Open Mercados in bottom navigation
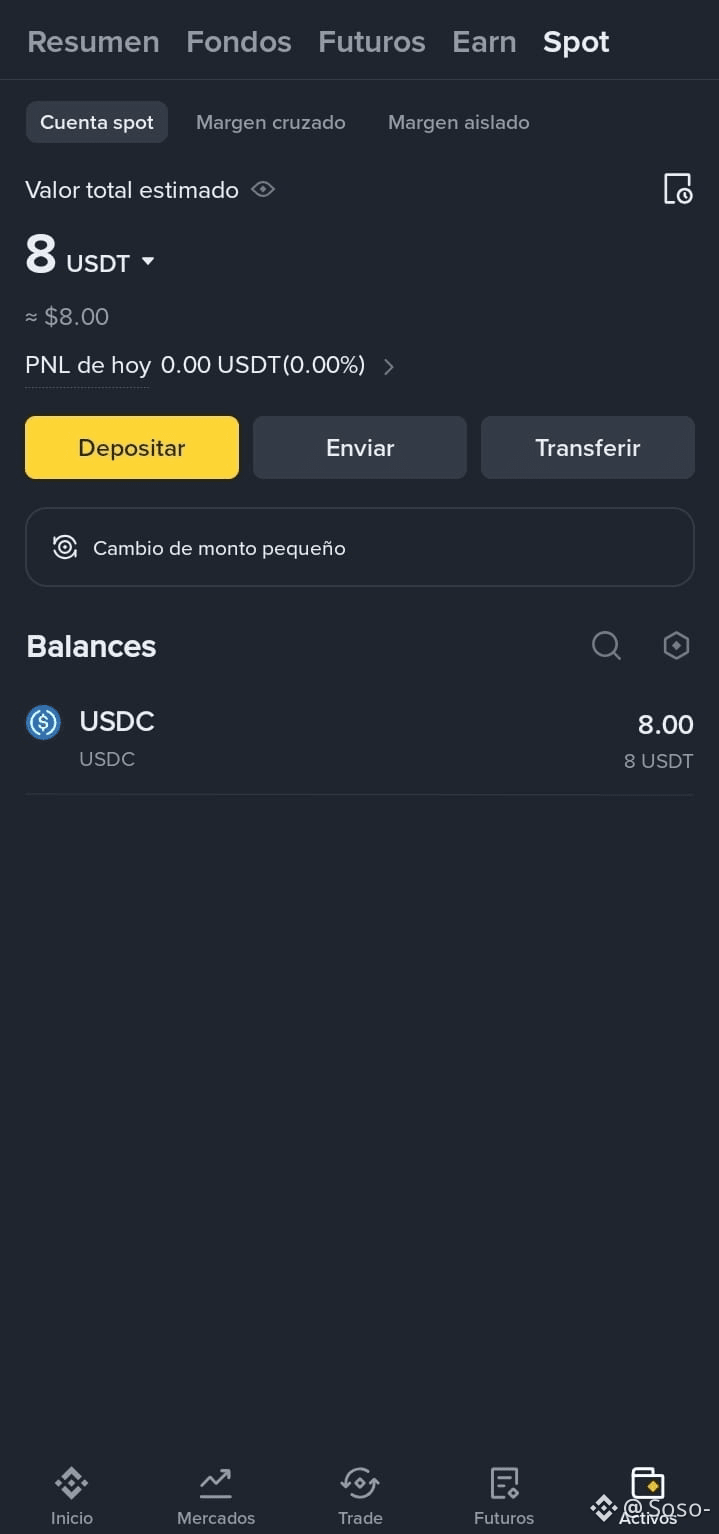This screenshot has width=719, height=1534. [x=216, y=1496]
